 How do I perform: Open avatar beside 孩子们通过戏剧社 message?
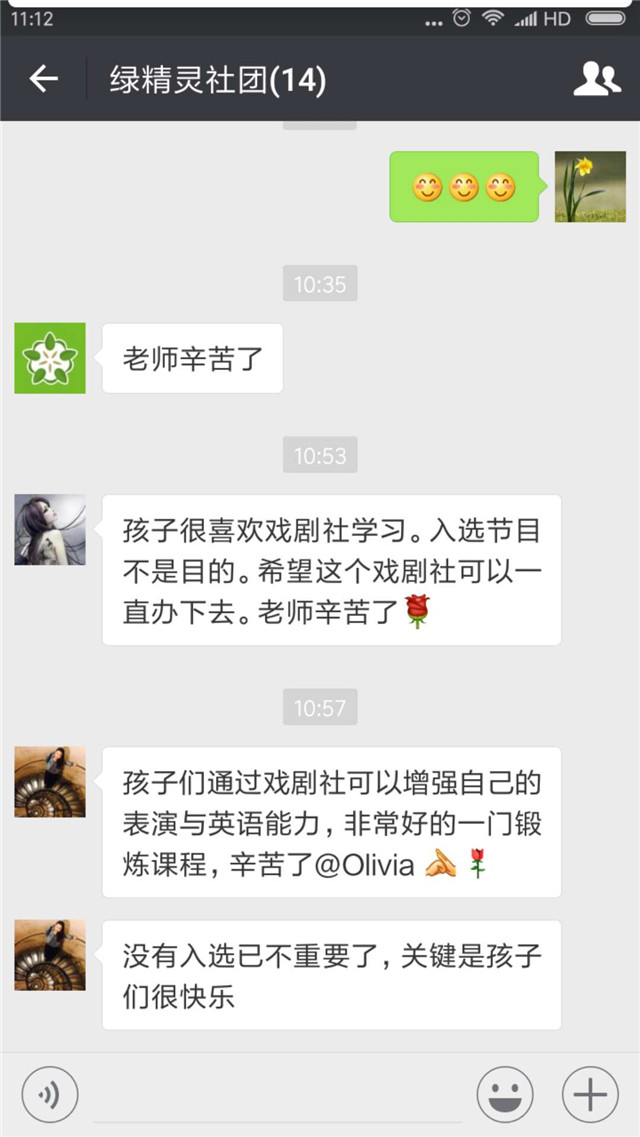point(50,782)
